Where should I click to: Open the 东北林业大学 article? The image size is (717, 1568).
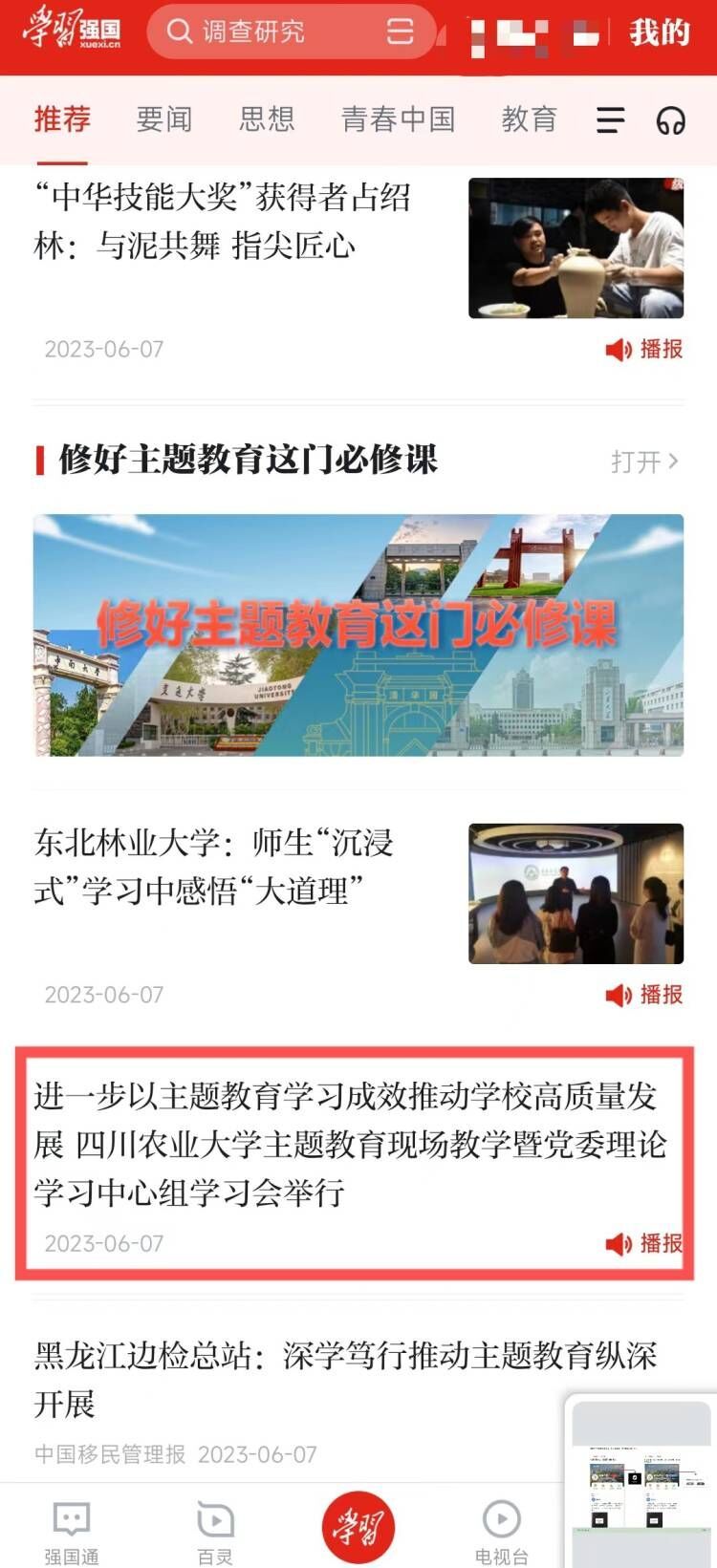pos(214,867)
